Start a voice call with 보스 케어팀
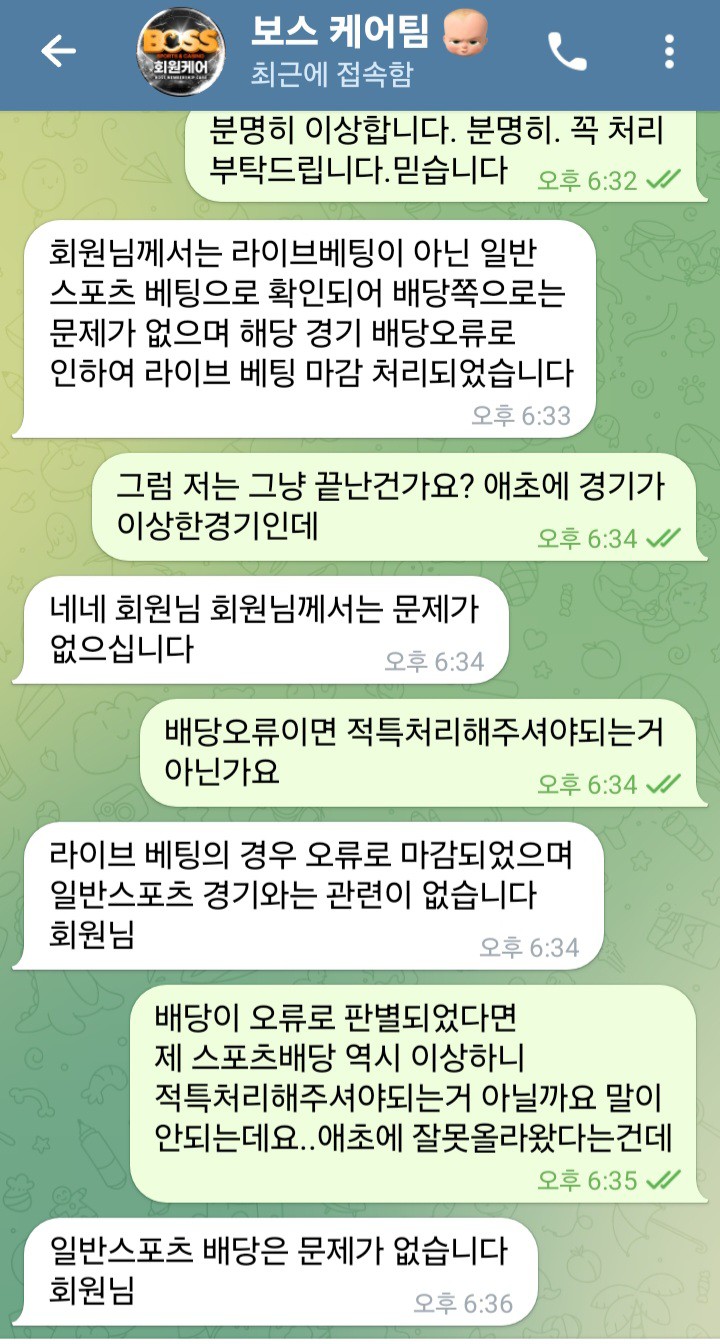 (x=567, y=52)
